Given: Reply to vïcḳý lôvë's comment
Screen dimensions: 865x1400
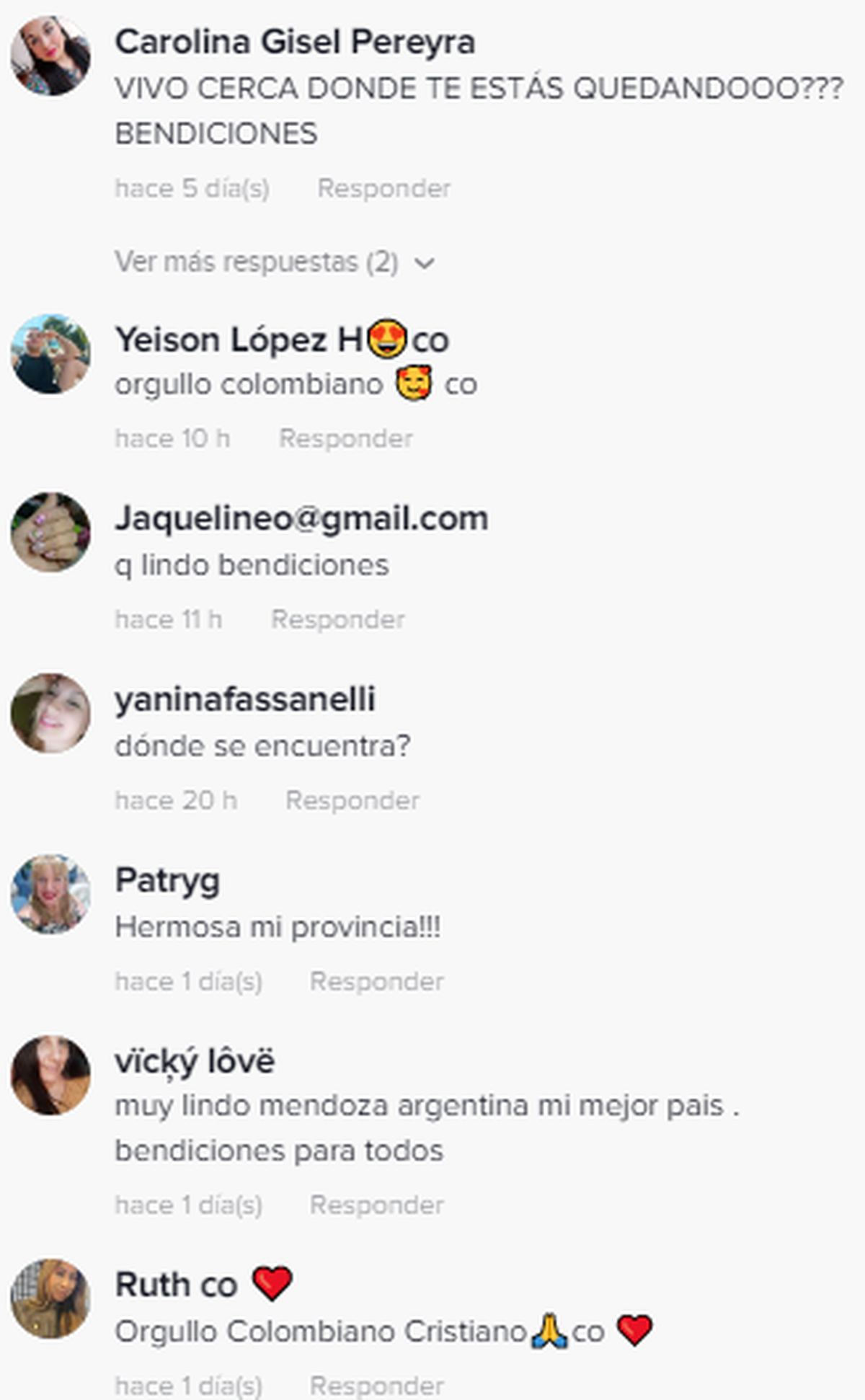Looking at the screenshot, I should click(376, 1205).
